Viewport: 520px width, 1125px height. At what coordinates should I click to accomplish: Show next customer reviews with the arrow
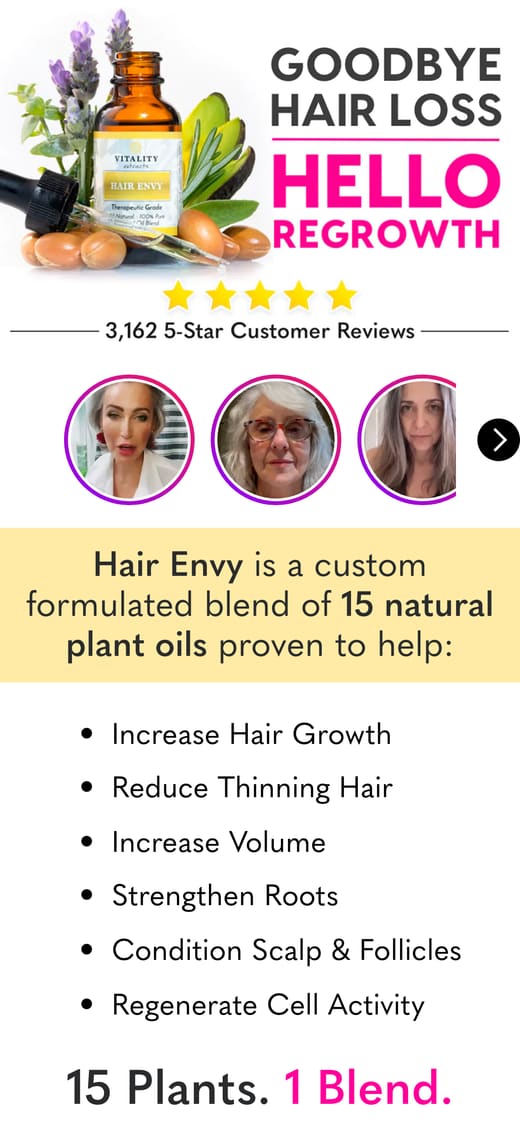[x=498, y=439]
